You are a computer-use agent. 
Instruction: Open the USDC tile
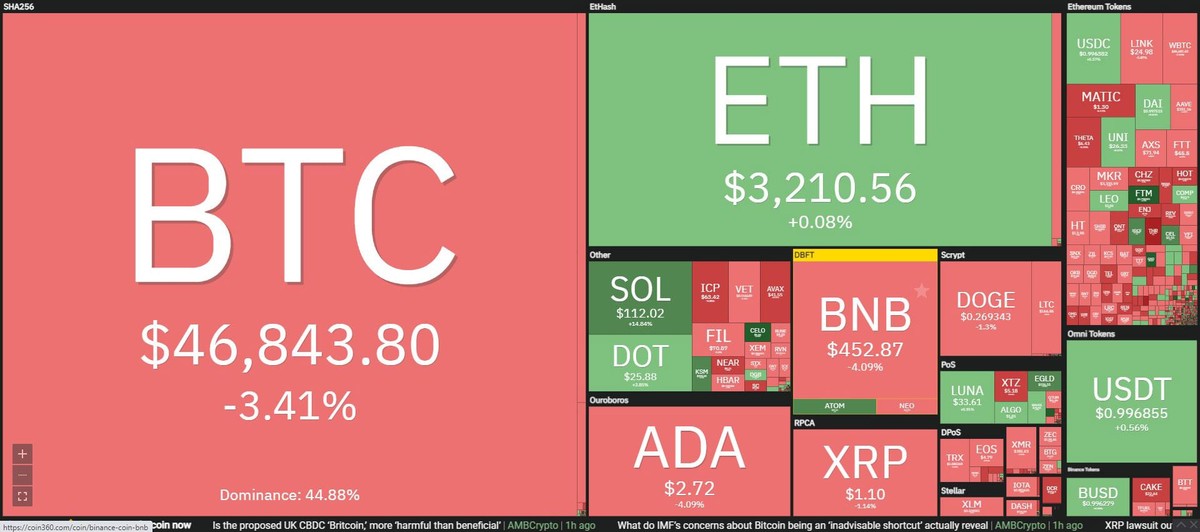tap(1091, 48)
